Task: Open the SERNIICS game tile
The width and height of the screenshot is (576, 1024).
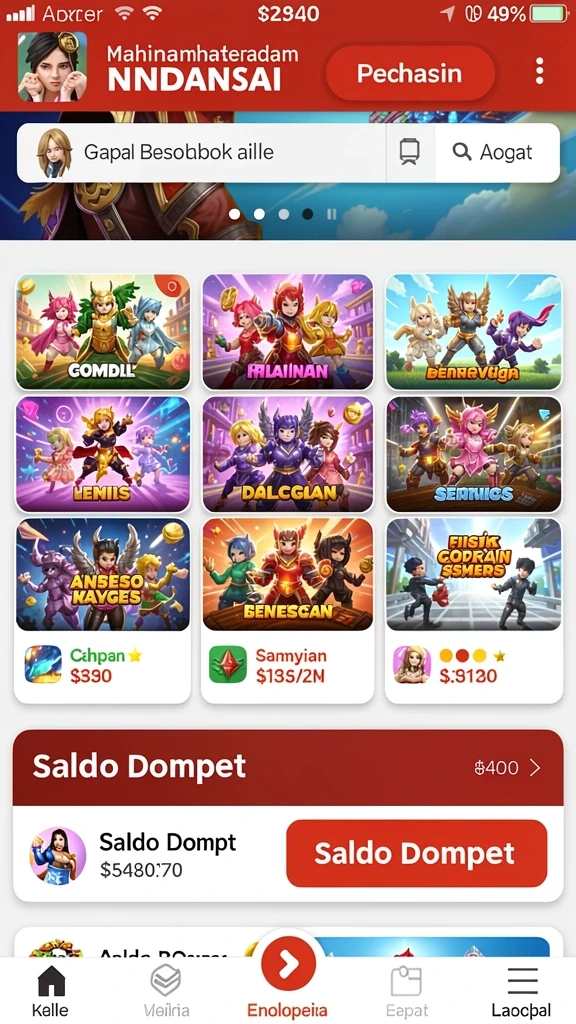Action: click(473, 454)
